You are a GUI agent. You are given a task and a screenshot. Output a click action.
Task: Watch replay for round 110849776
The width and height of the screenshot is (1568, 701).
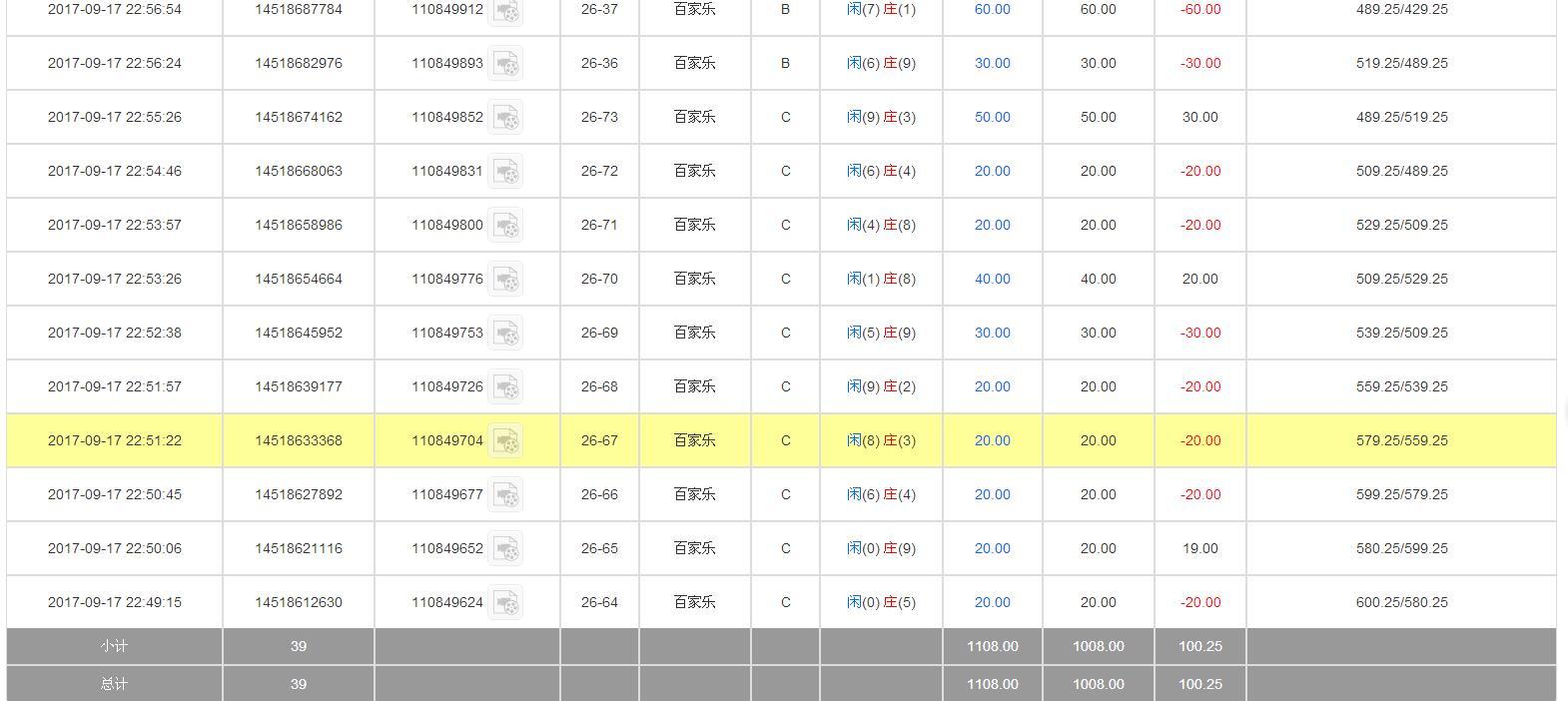coord(505,280)
